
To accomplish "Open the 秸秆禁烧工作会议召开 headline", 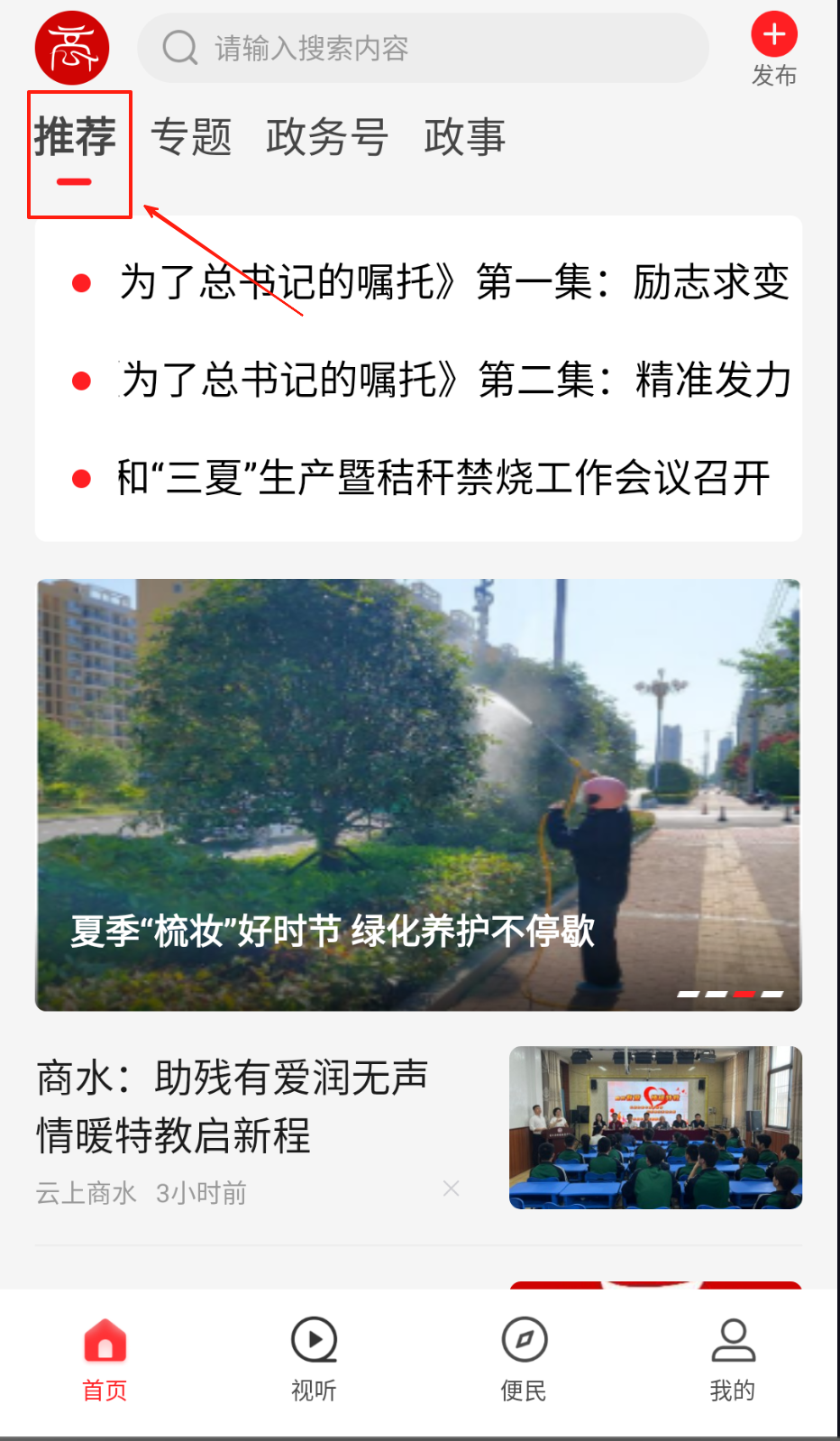I will 443,478.
